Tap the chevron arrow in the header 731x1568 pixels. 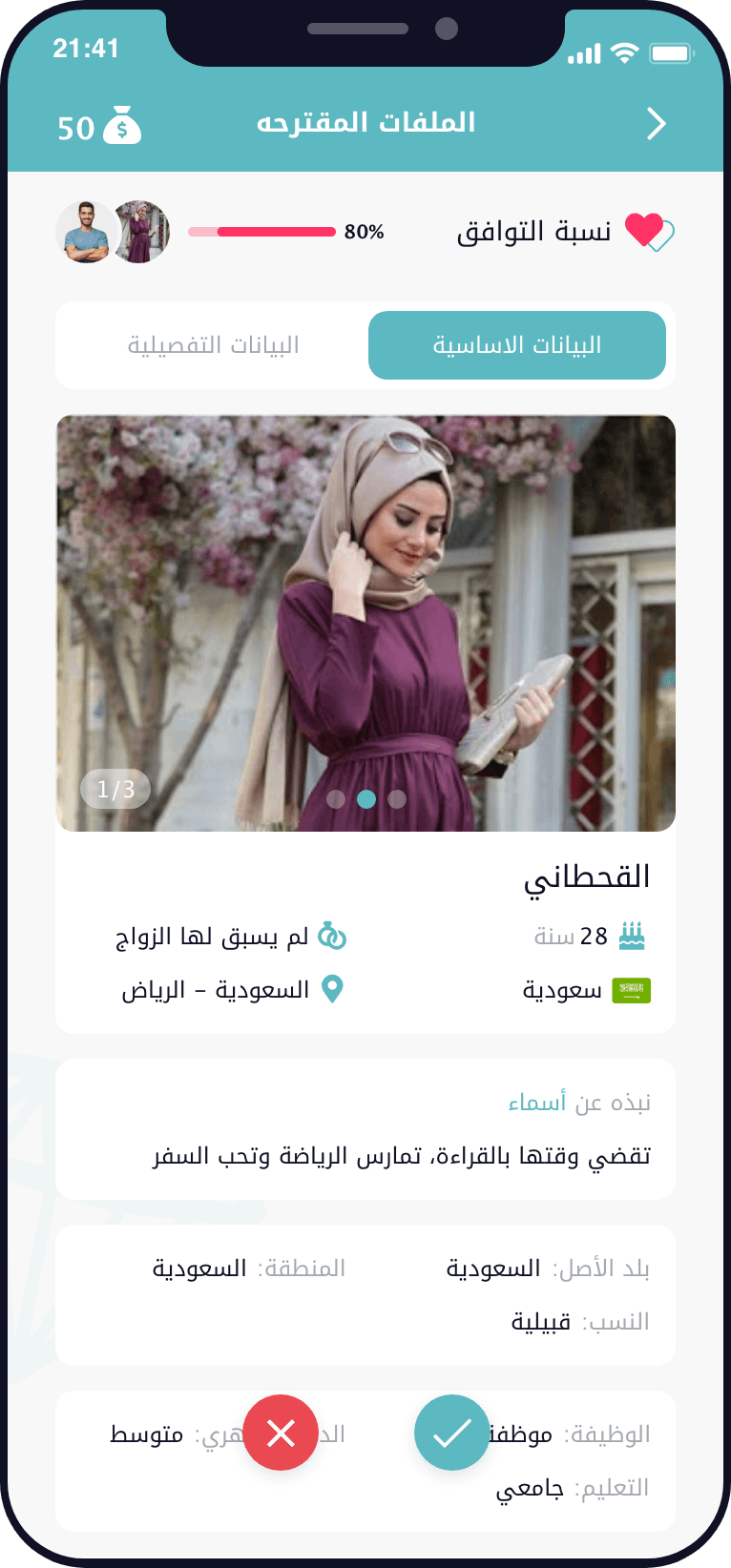[656, 124]
